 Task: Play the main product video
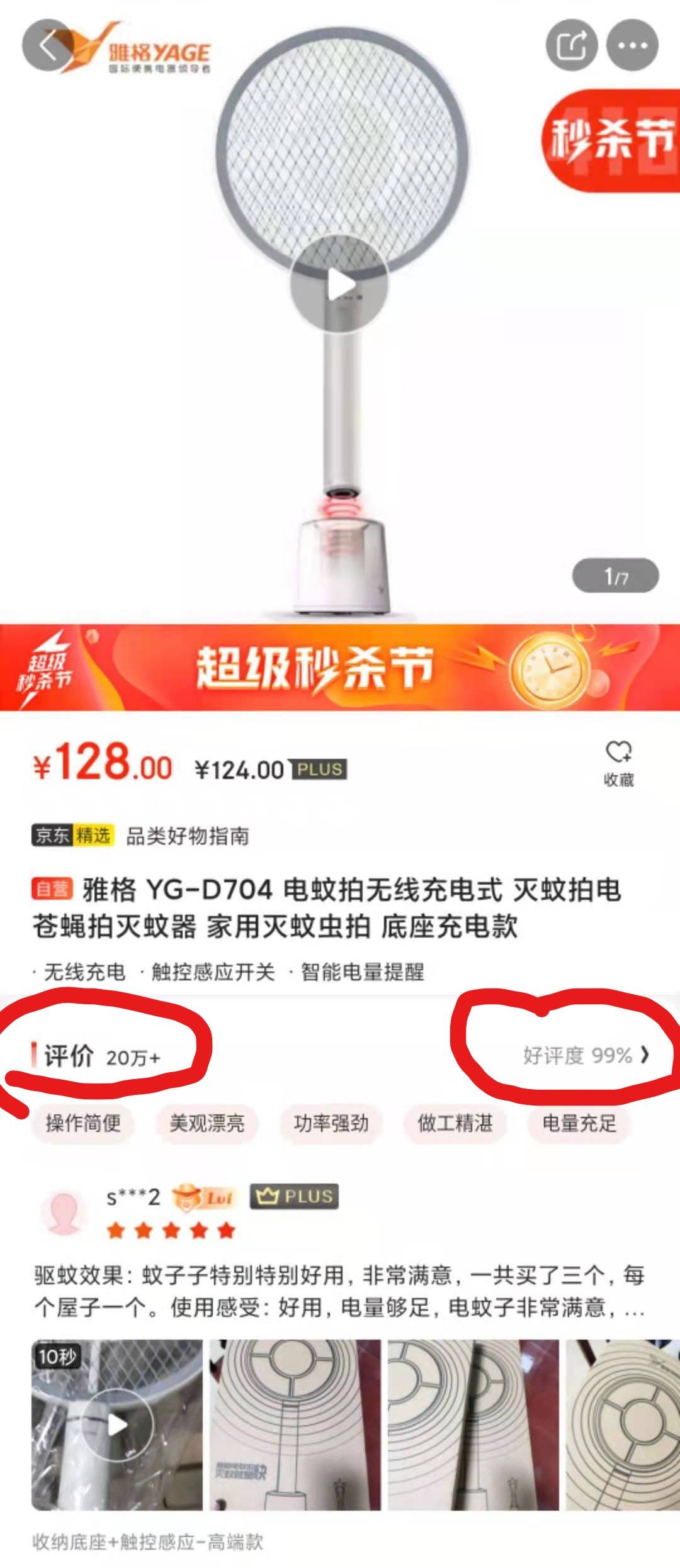(x=340, y=283)
